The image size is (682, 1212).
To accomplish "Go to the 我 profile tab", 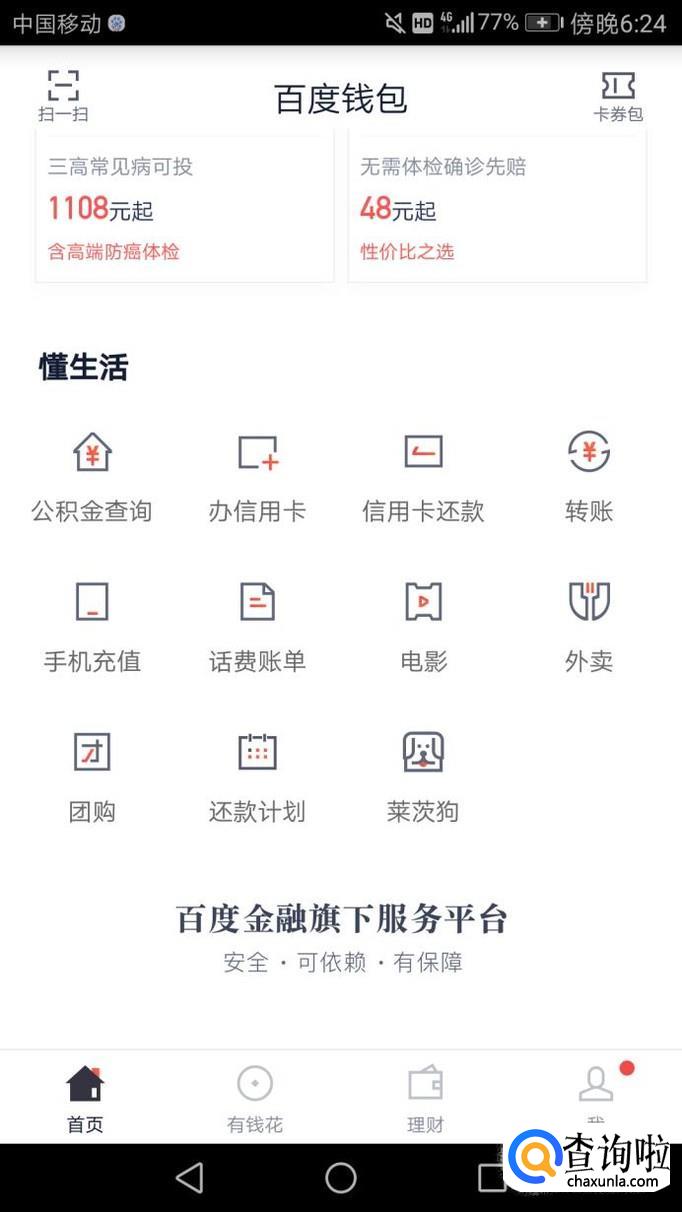I will click(596, 1092).
